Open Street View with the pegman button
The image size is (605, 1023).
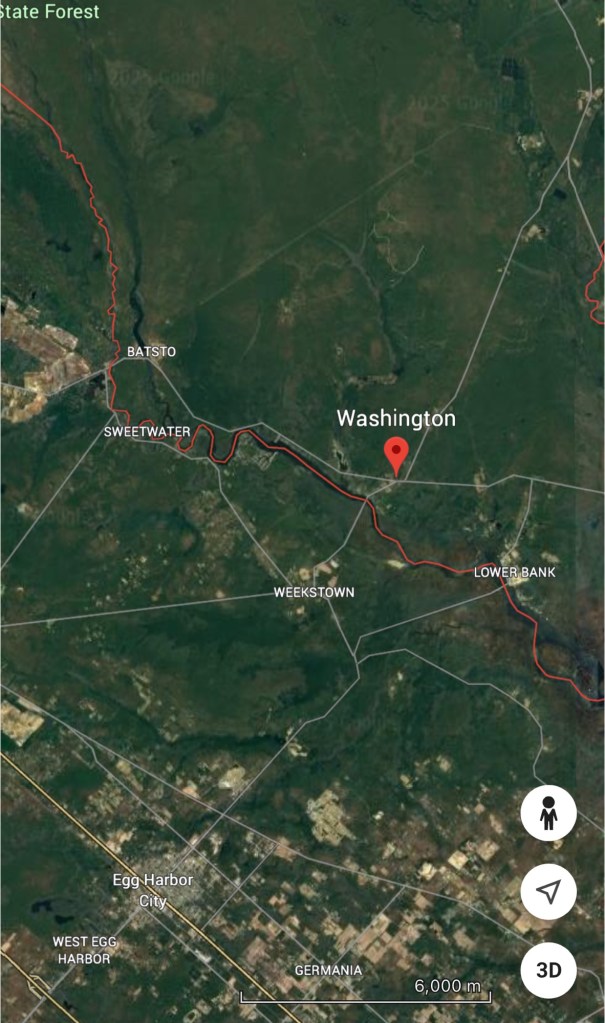pos(548,813)
